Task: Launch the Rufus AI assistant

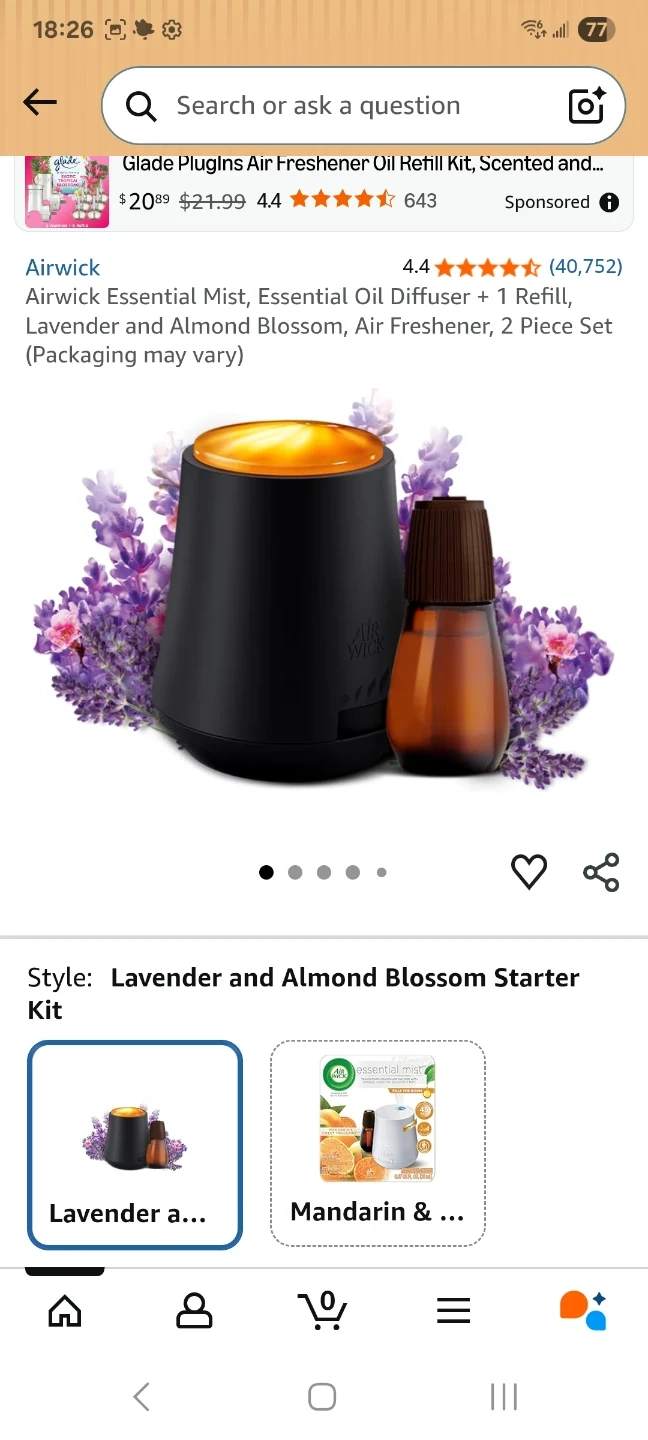Action: (583, 1310)
